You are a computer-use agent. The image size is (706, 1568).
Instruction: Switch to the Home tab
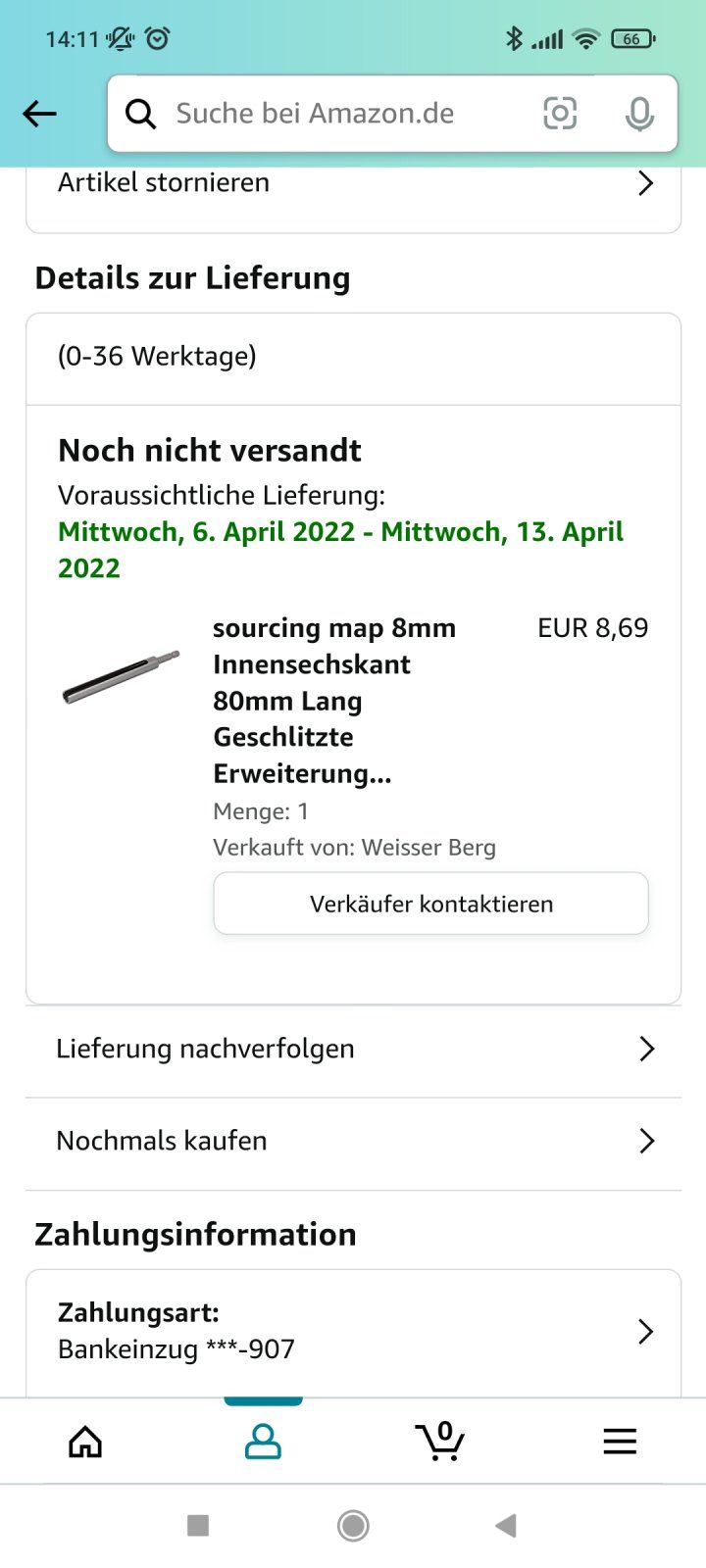[85, 1441]
